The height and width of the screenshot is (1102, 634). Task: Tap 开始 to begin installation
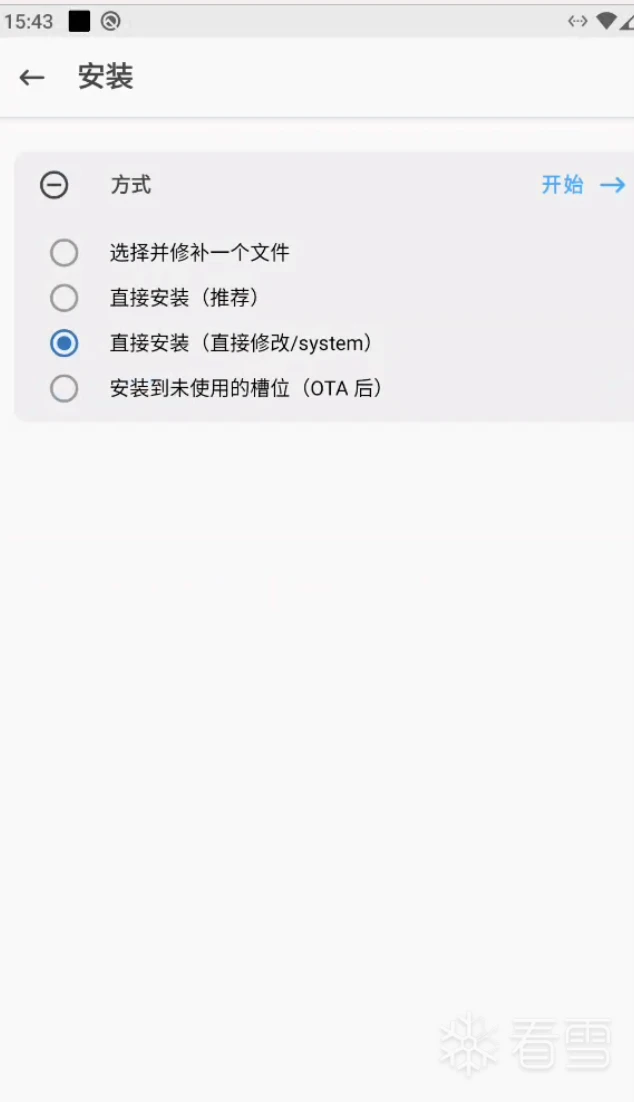[x=582, y=185]
